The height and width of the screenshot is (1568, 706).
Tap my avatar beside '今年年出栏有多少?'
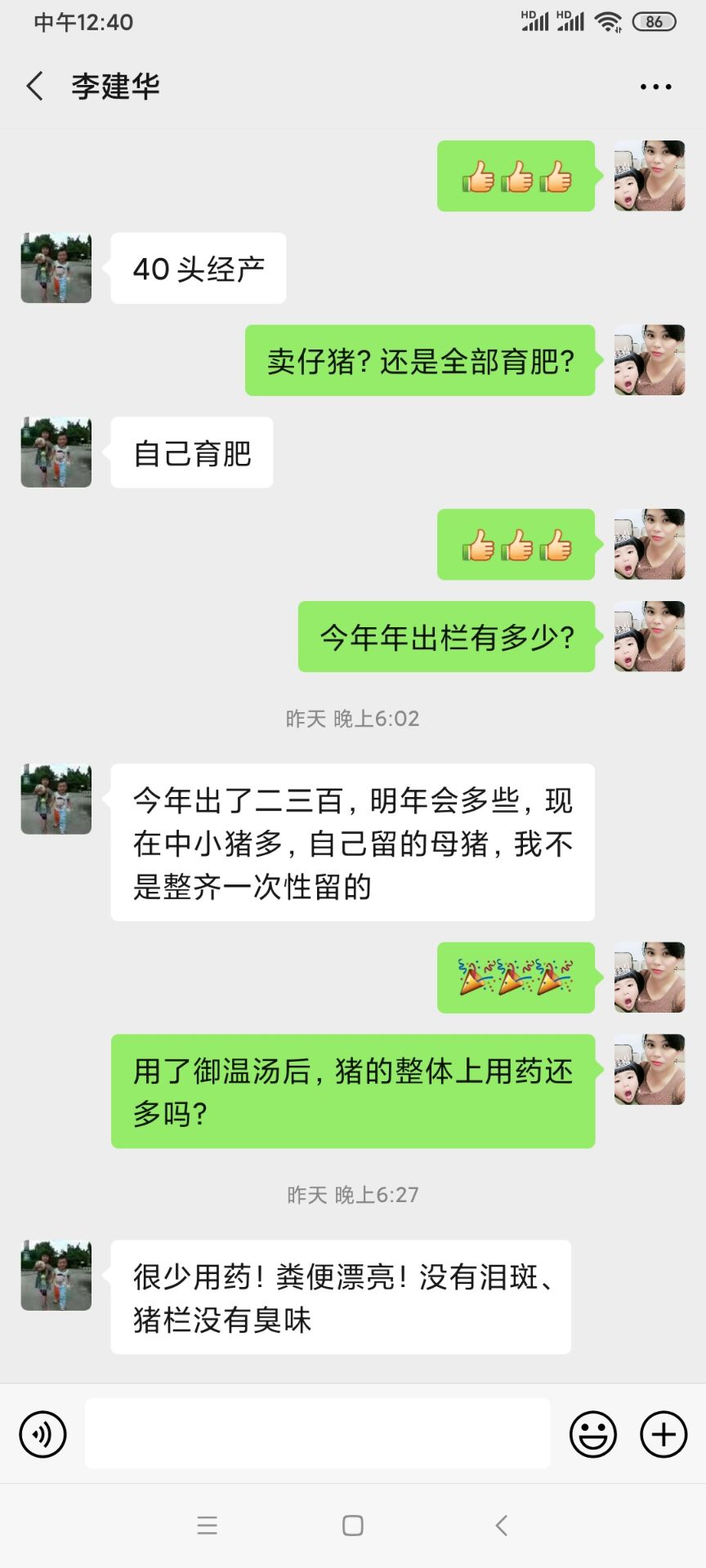point(649,636)
